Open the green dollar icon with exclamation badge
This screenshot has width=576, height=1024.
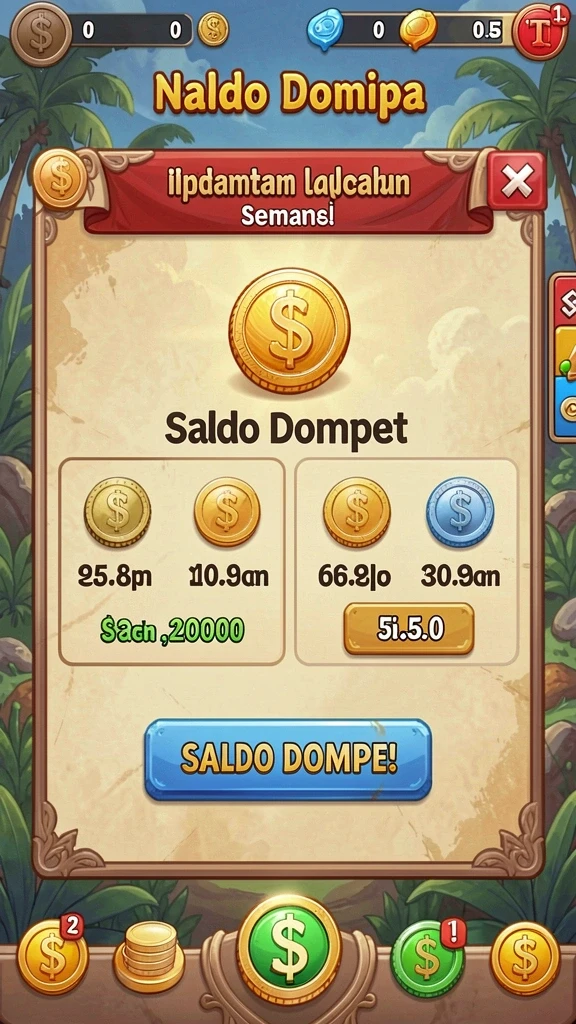coord(428,957)
